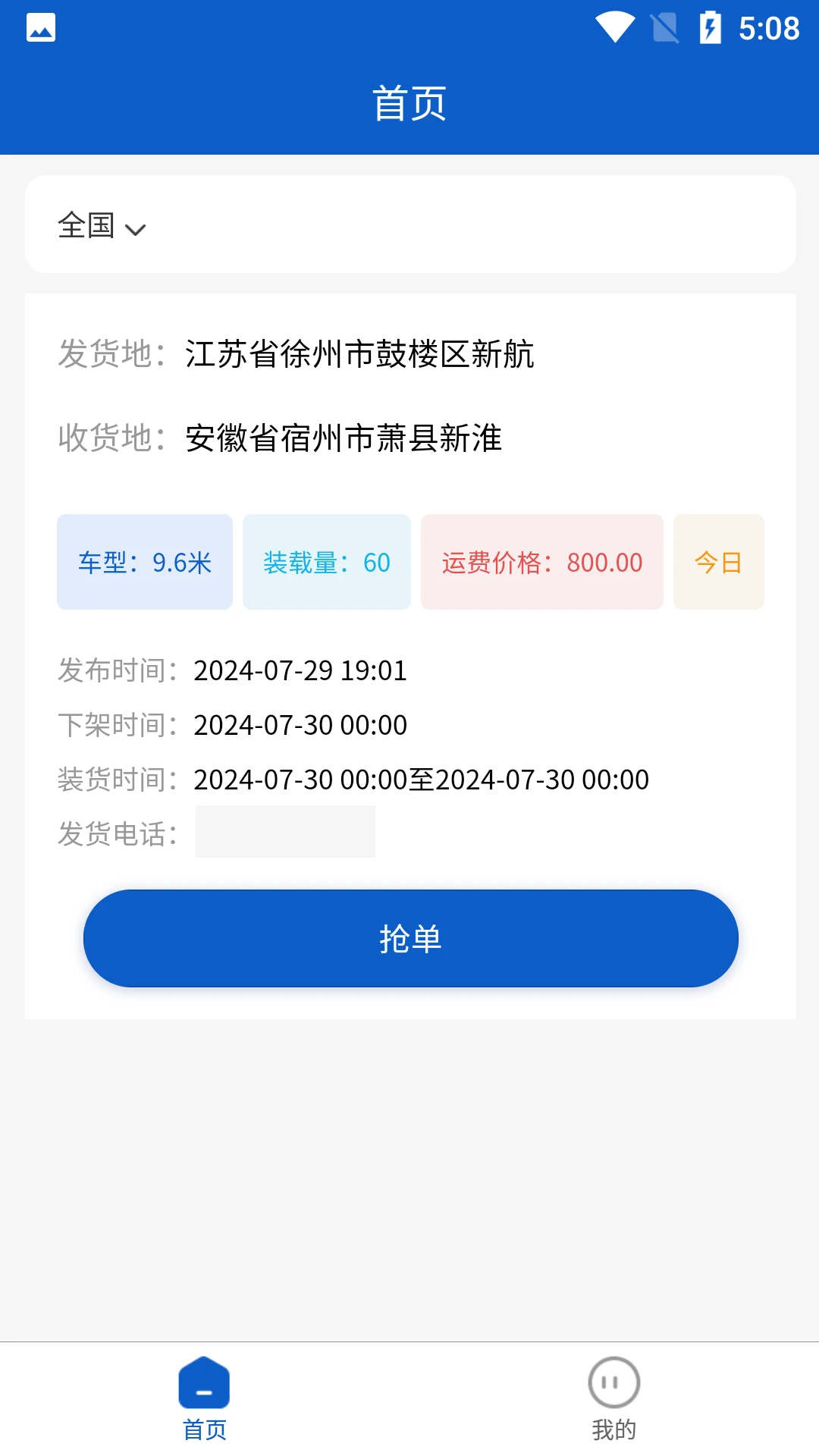Open the region selector chevron arrow
Viewport: 819px width, 1456px height.
point(136,228)
